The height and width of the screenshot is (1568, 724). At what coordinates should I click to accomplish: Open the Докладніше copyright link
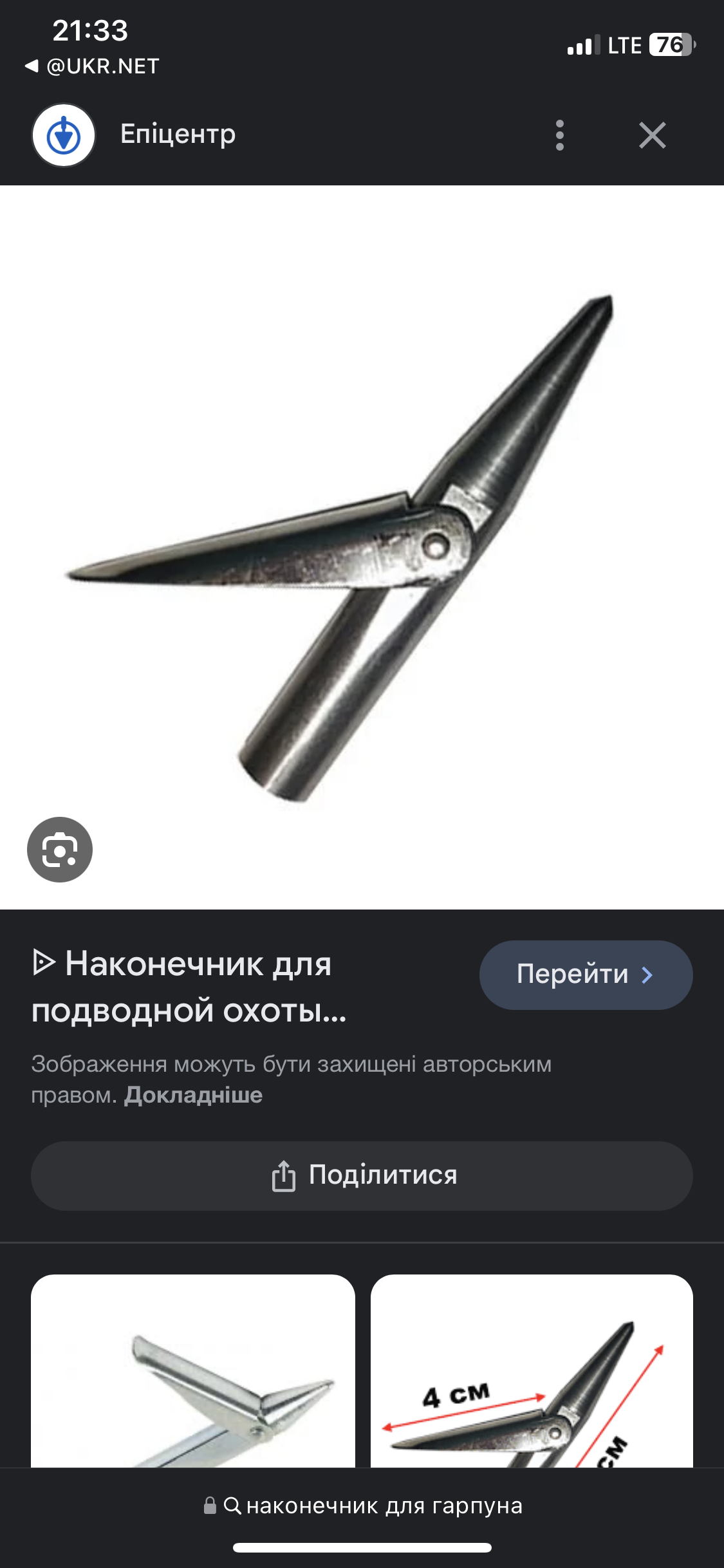(x=193, y=1095)
